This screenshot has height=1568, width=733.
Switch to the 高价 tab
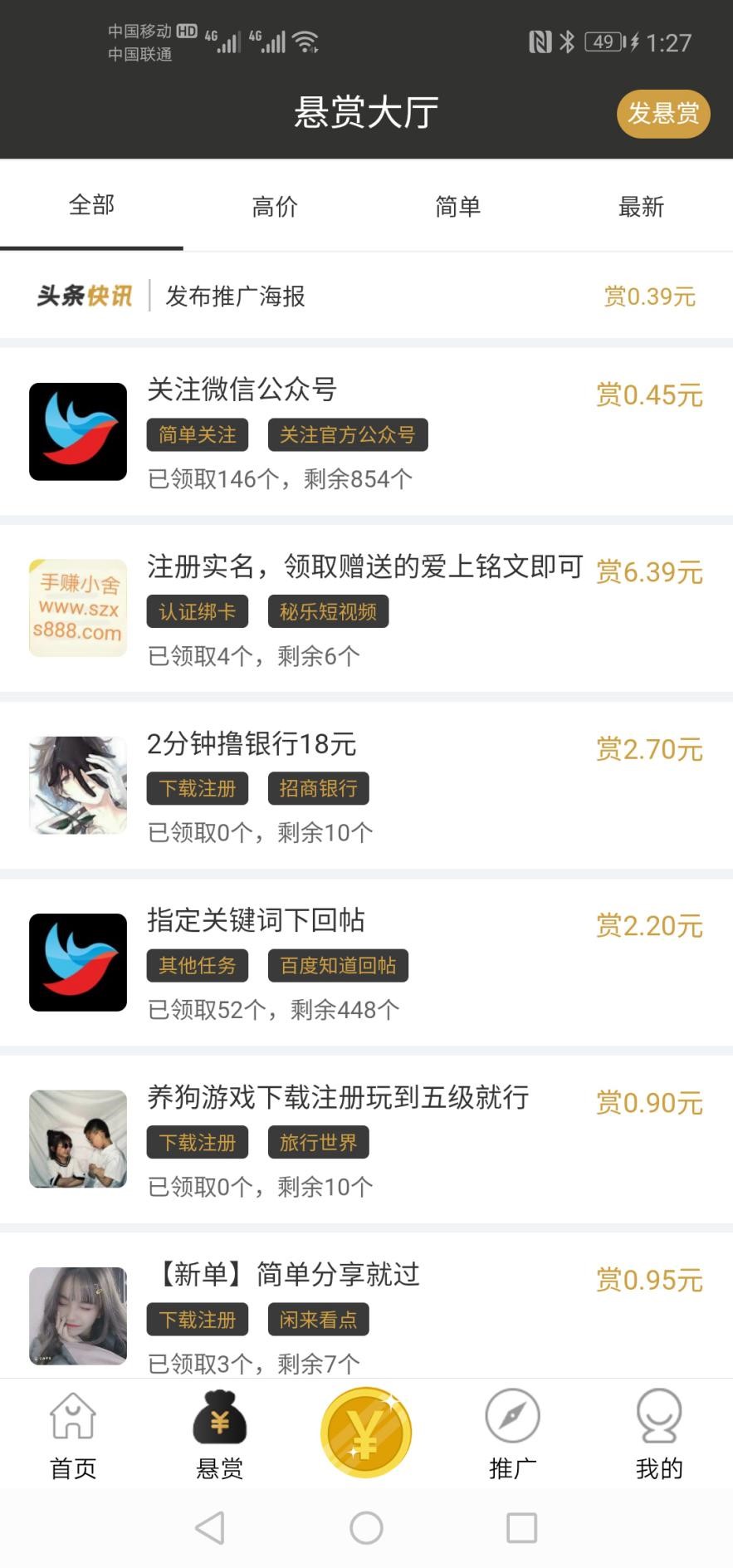(275, 207)
